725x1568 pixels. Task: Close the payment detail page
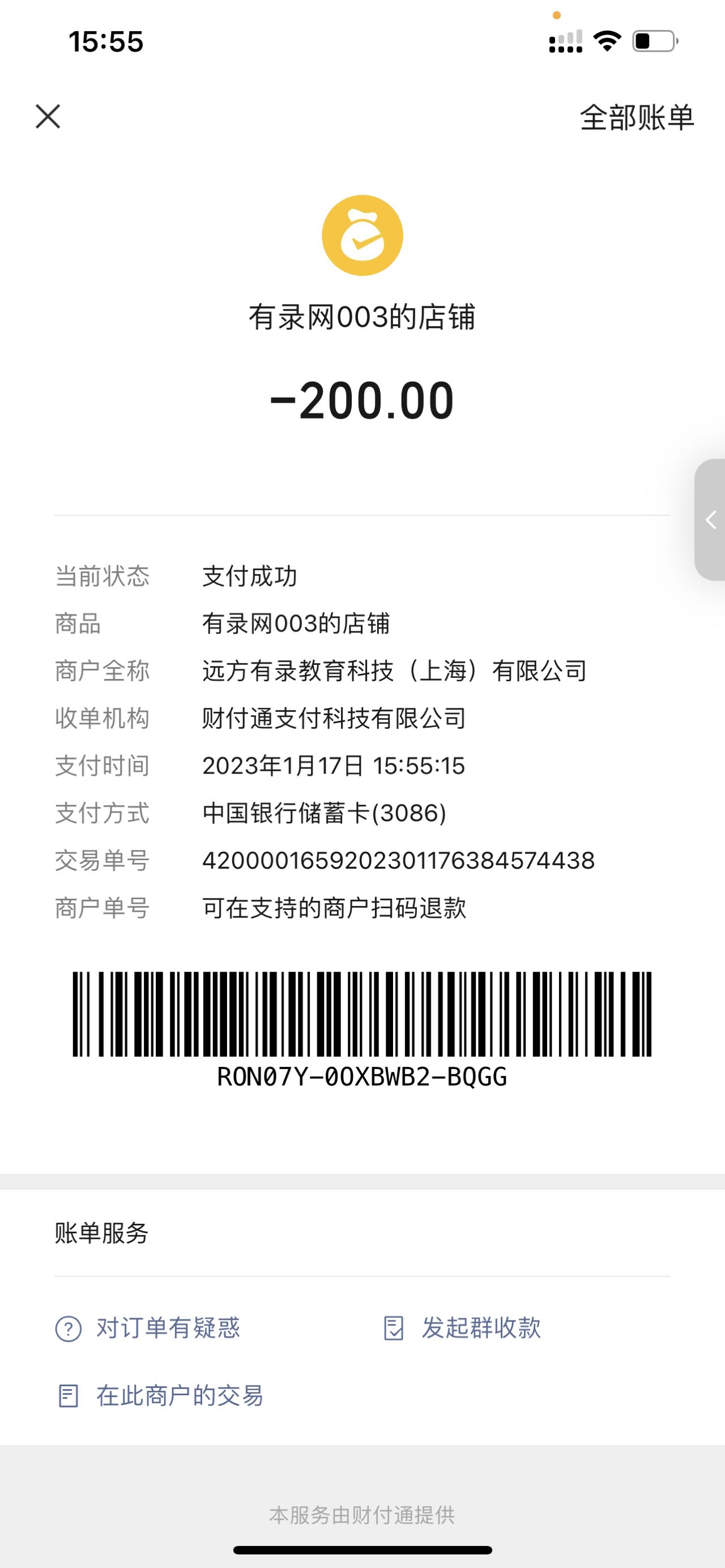click(48, 116)
